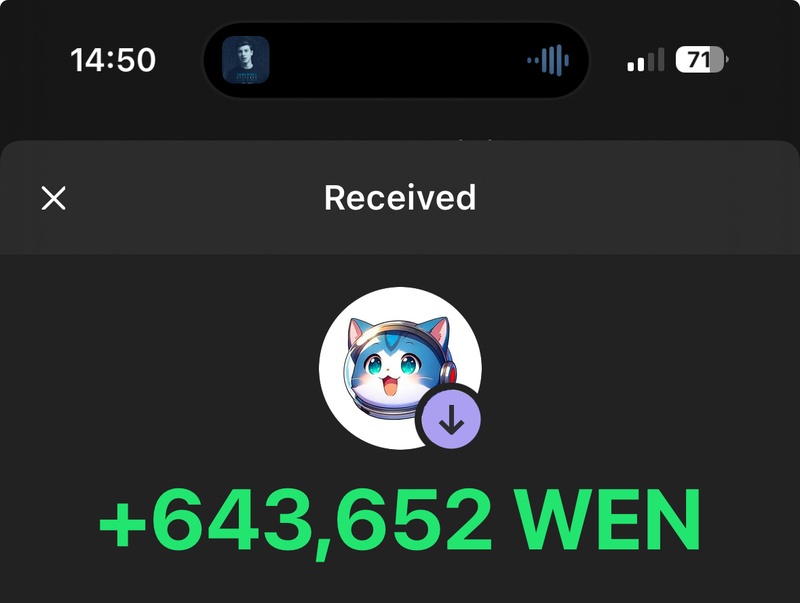Close the Received transaction sheet
The width and height of the screenshot is (800, 603).
[53, 198]
